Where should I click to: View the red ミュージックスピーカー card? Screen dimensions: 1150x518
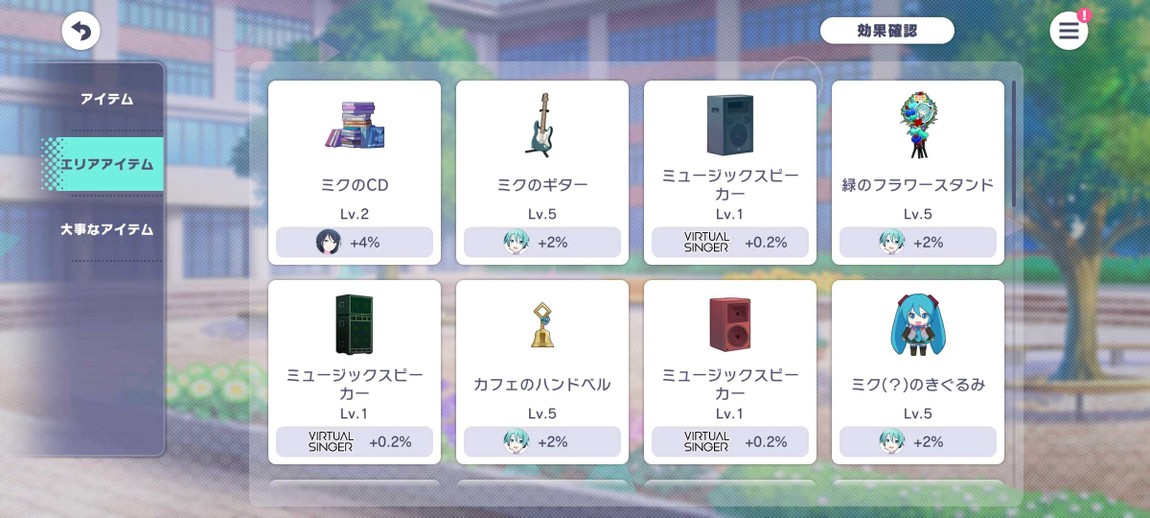(729, 371)
